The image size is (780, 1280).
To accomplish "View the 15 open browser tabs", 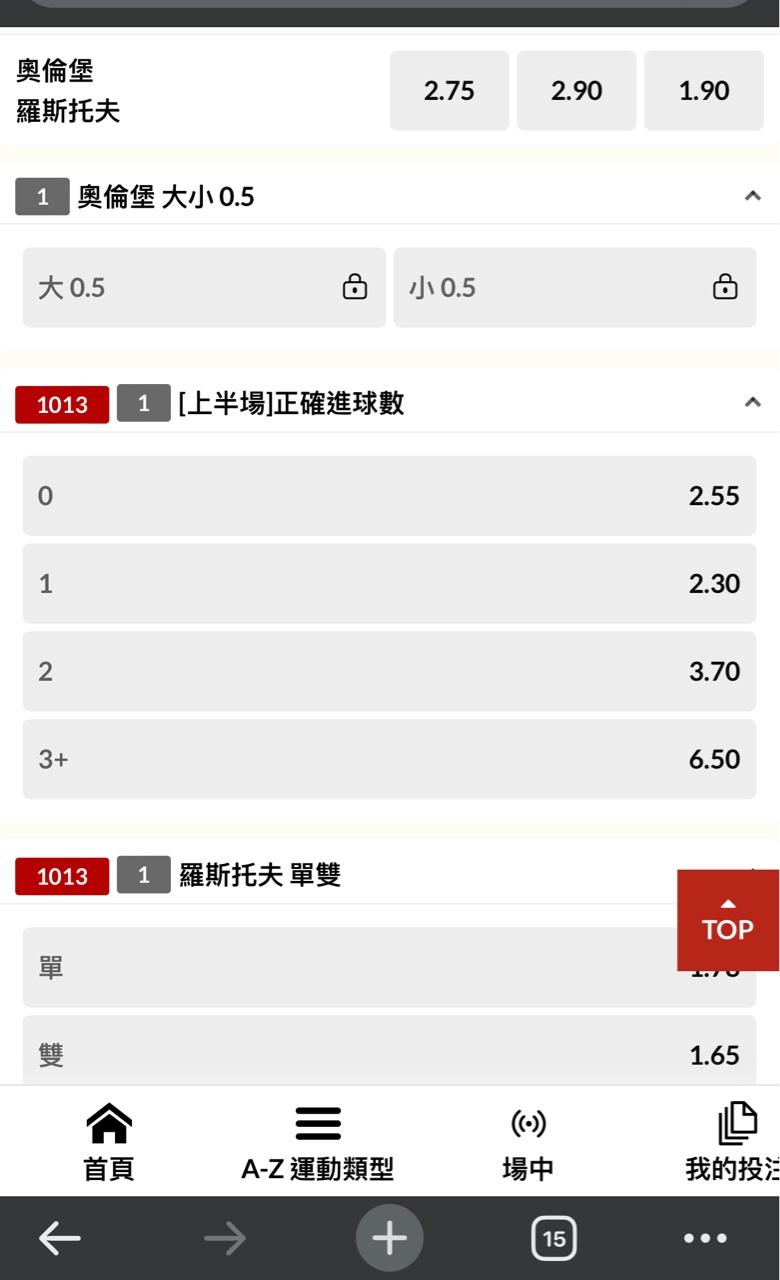I will coord(553,1238).
